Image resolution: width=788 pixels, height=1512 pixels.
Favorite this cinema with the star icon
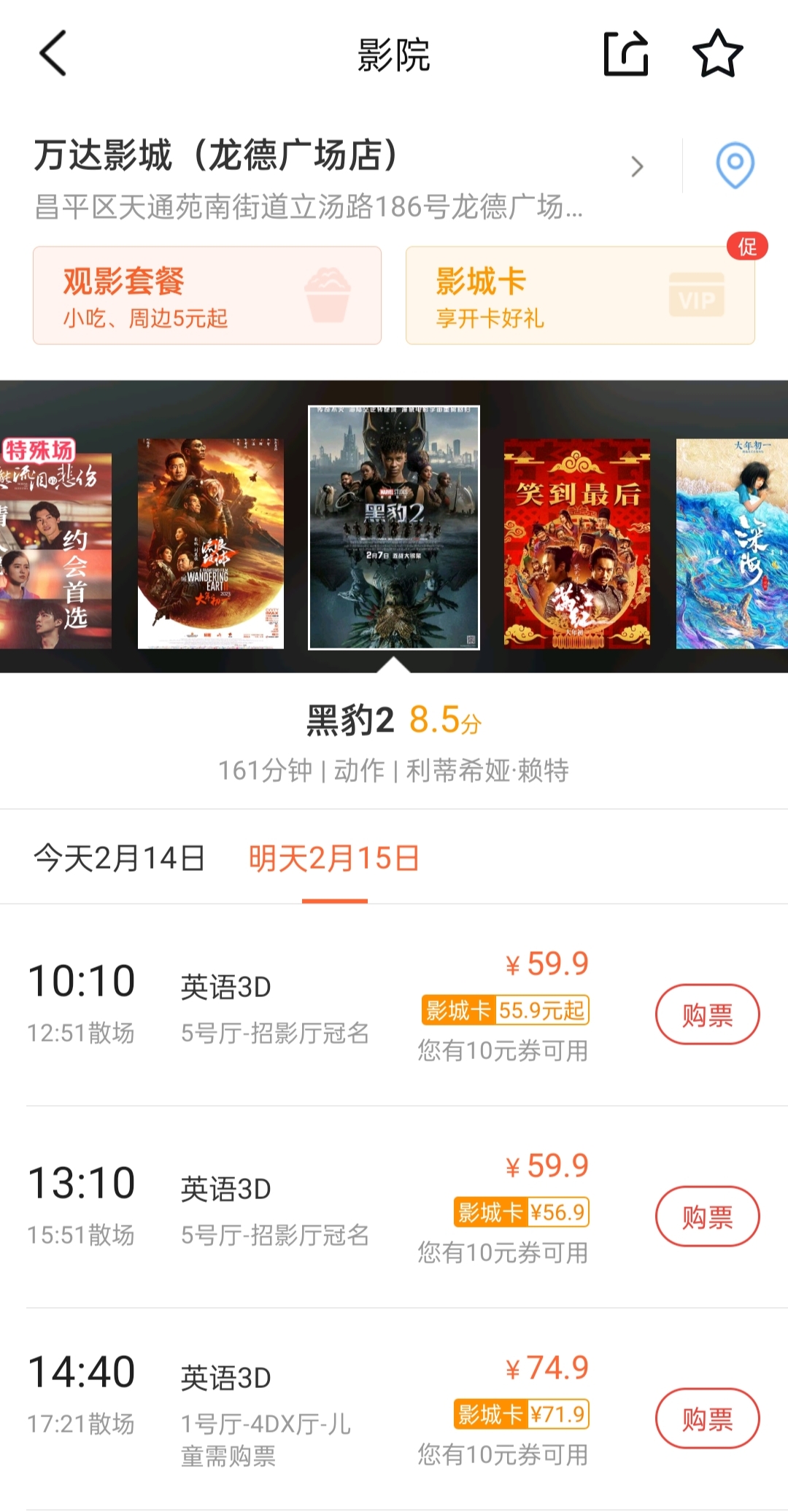tap(716, 53)
